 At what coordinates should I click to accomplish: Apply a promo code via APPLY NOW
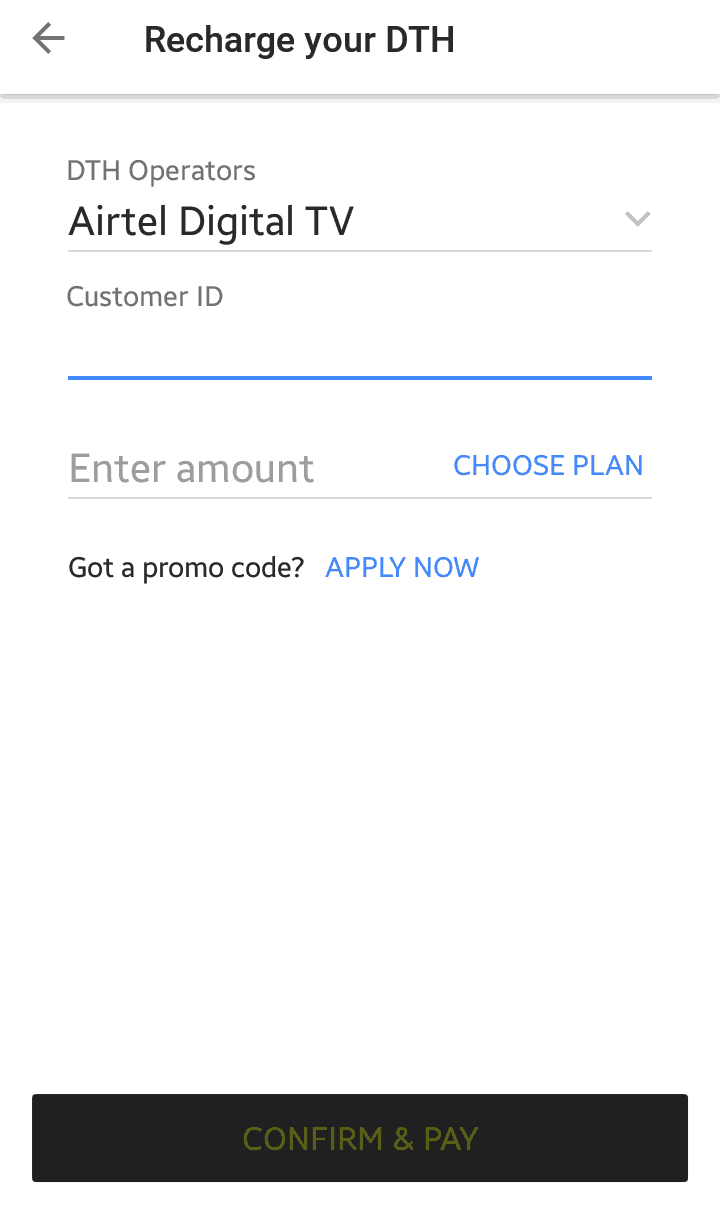click(x=401, y=567)
